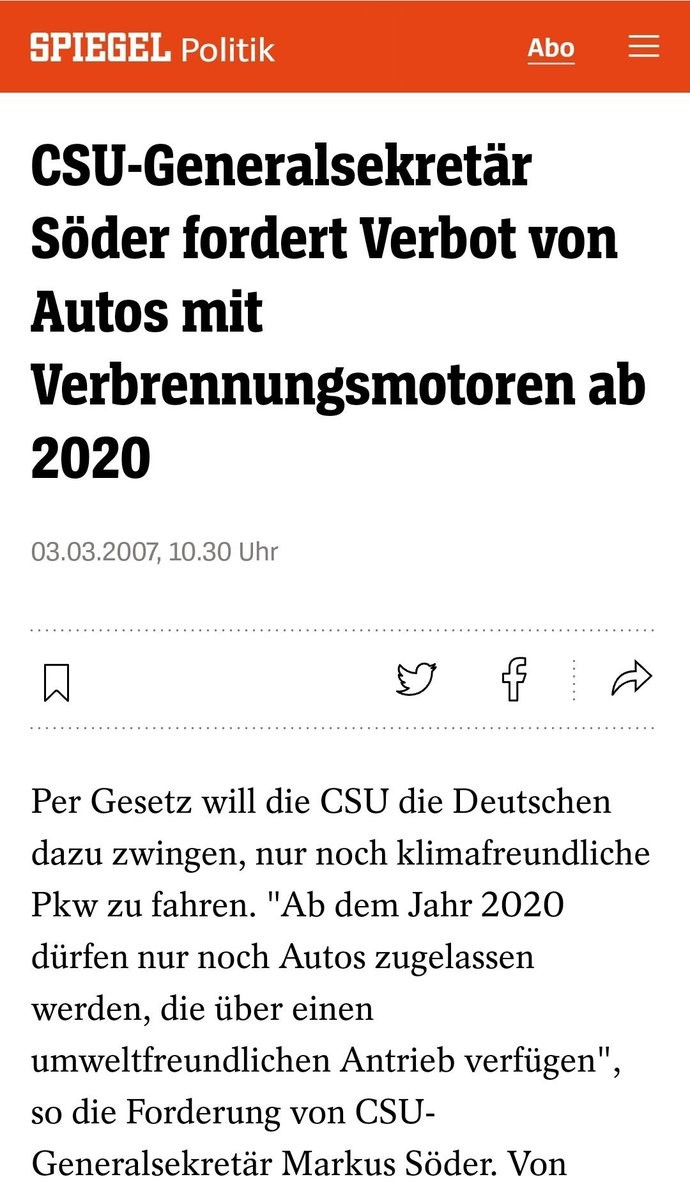Tap the Abo subscription link
Image resolution: width=690 pixels, height=1200 pixels.
pos(551,48)
